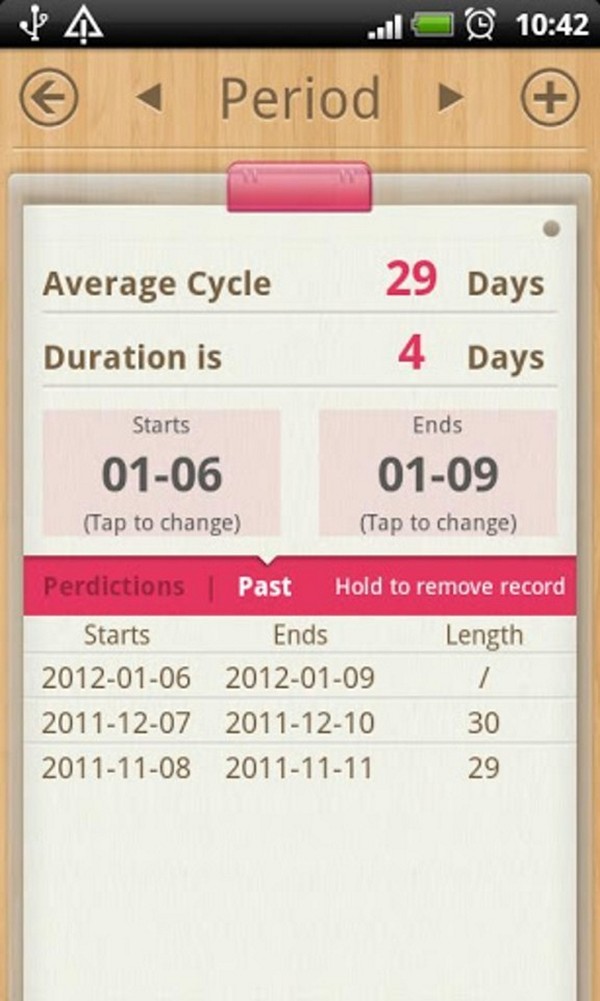Screen dimensions: 600x1001
Task: Go to next section with right triangle
Action: [451, 98]
